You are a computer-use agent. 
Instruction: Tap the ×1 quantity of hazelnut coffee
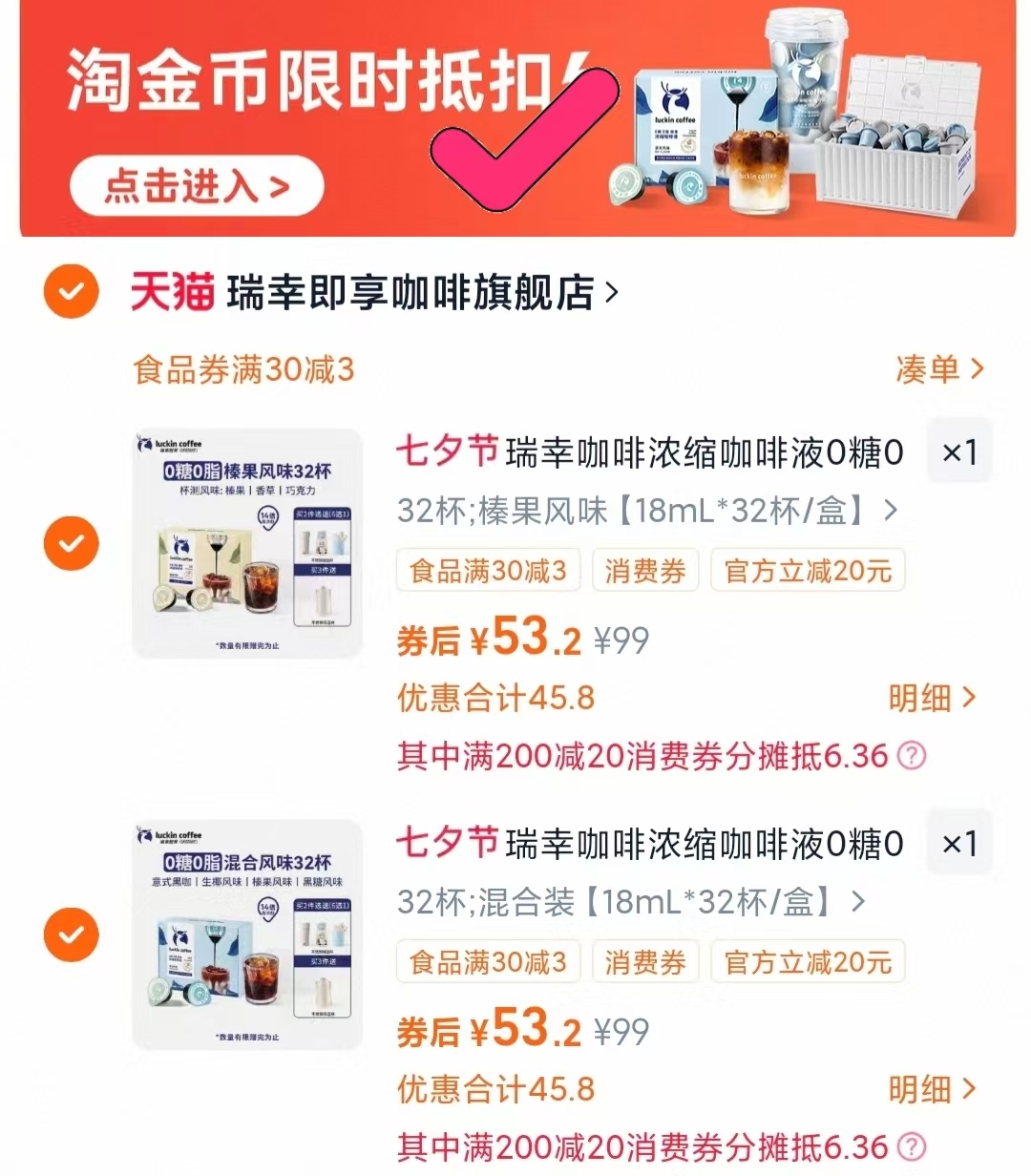(x=958, y=451)
